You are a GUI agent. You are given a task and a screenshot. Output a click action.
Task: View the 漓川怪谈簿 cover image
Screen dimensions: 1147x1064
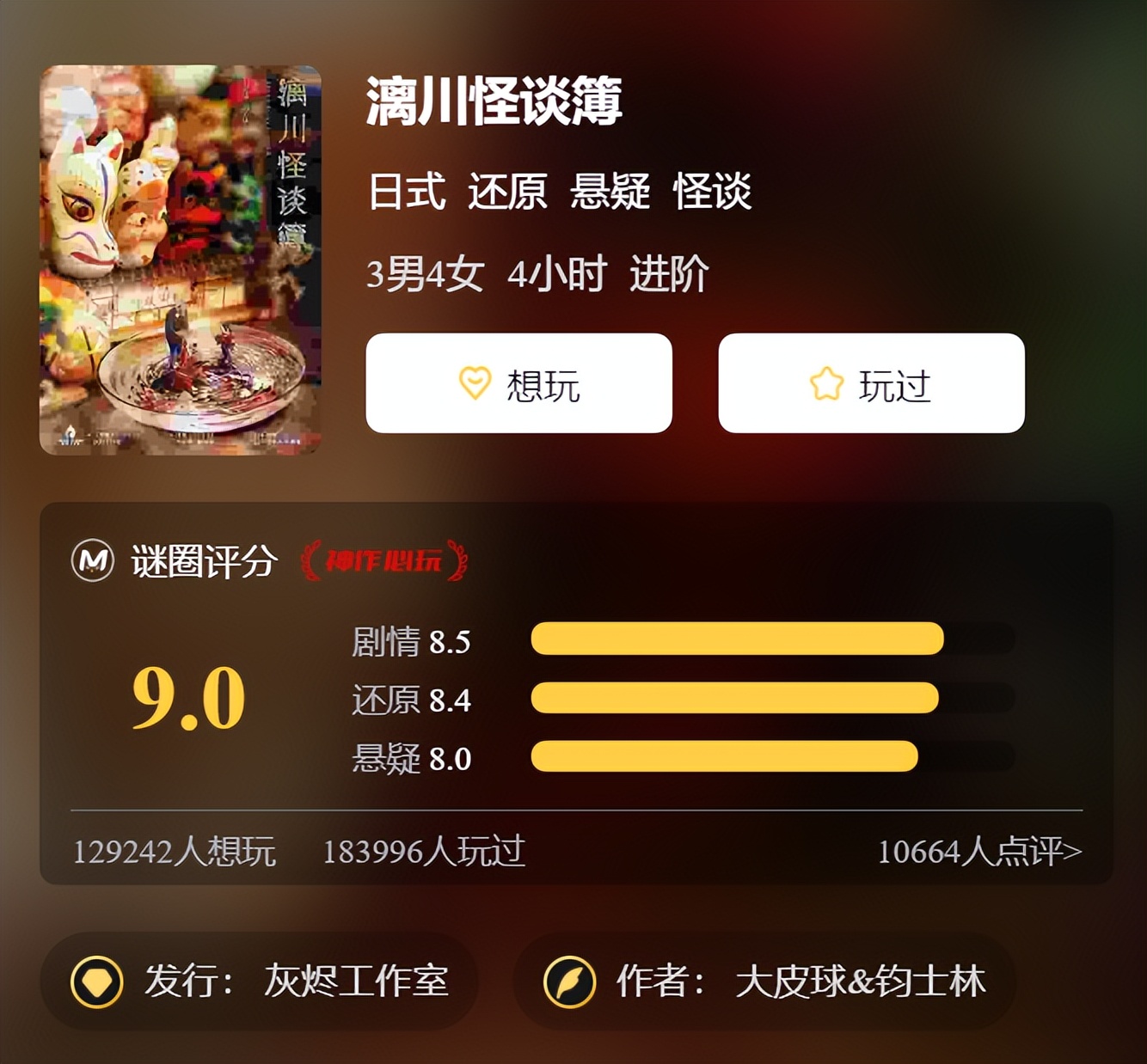[181, 260]
